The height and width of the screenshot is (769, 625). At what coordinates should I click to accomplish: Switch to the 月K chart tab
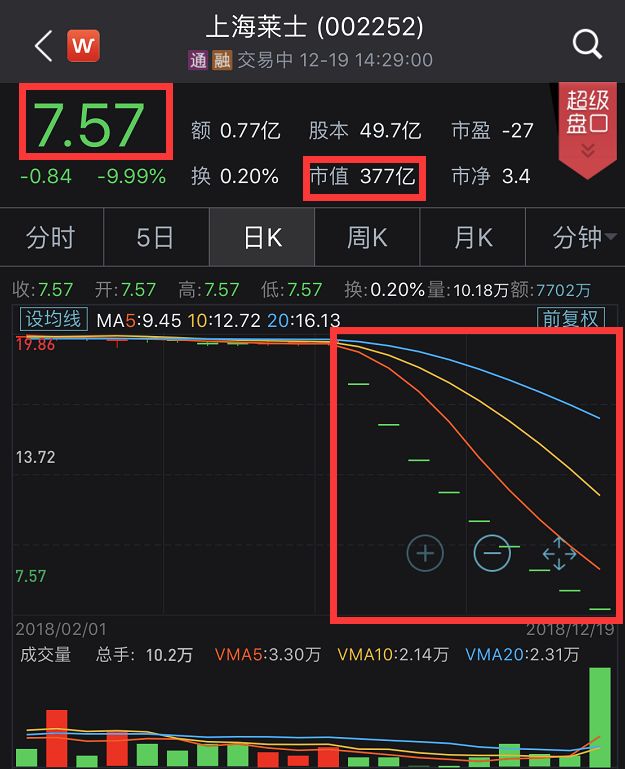472,237
